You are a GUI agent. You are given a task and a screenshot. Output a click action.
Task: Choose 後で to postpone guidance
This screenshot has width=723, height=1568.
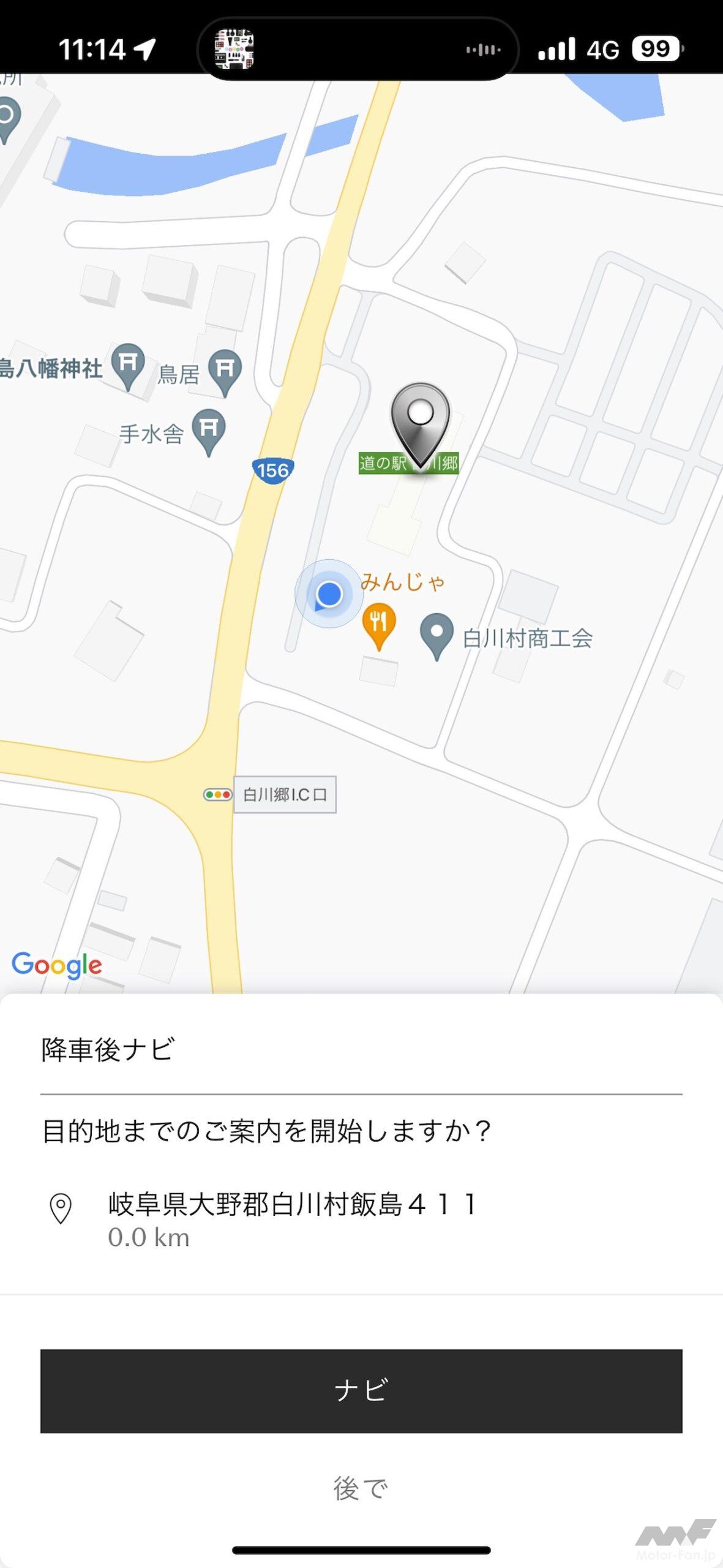[x=361, y=1488]
